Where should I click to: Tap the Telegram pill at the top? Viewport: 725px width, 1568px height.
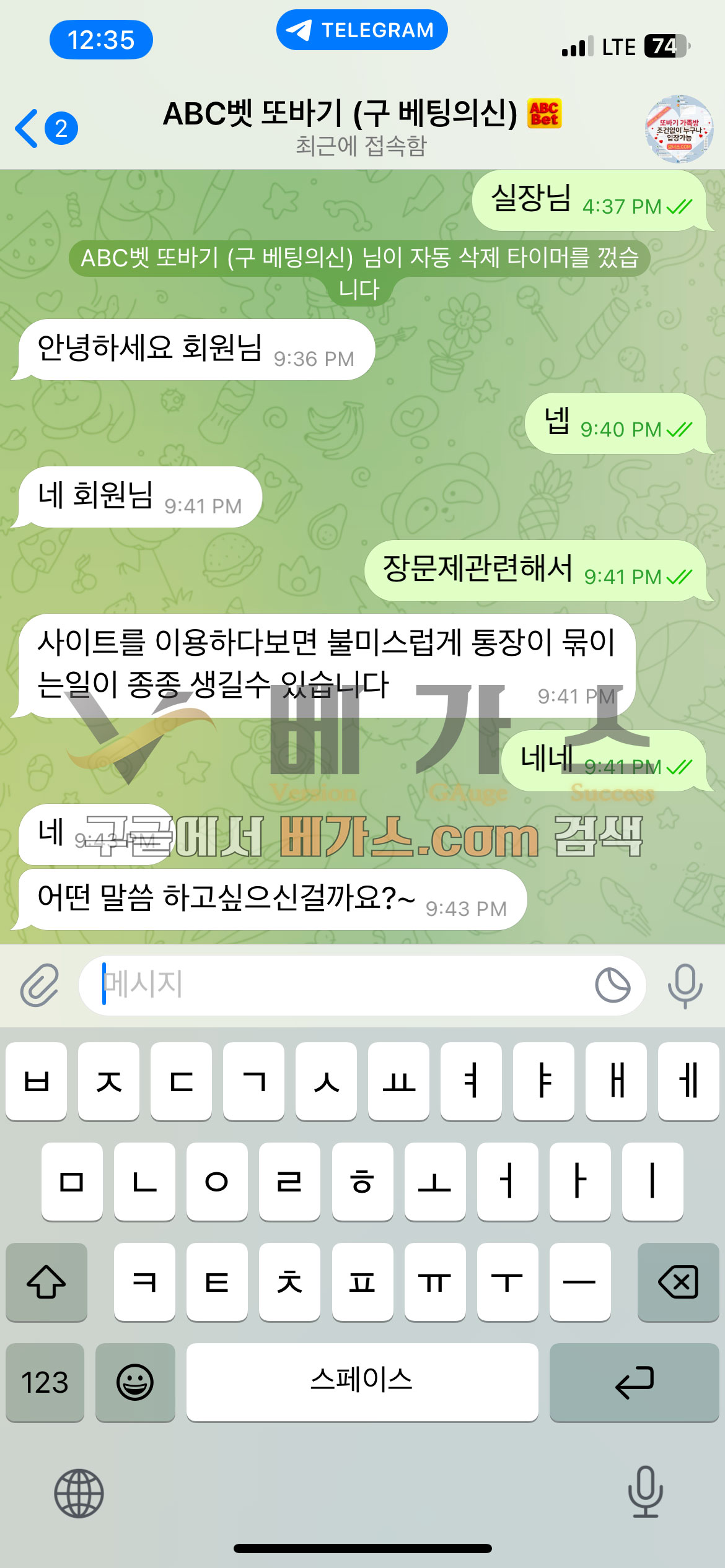click(362, 30)
